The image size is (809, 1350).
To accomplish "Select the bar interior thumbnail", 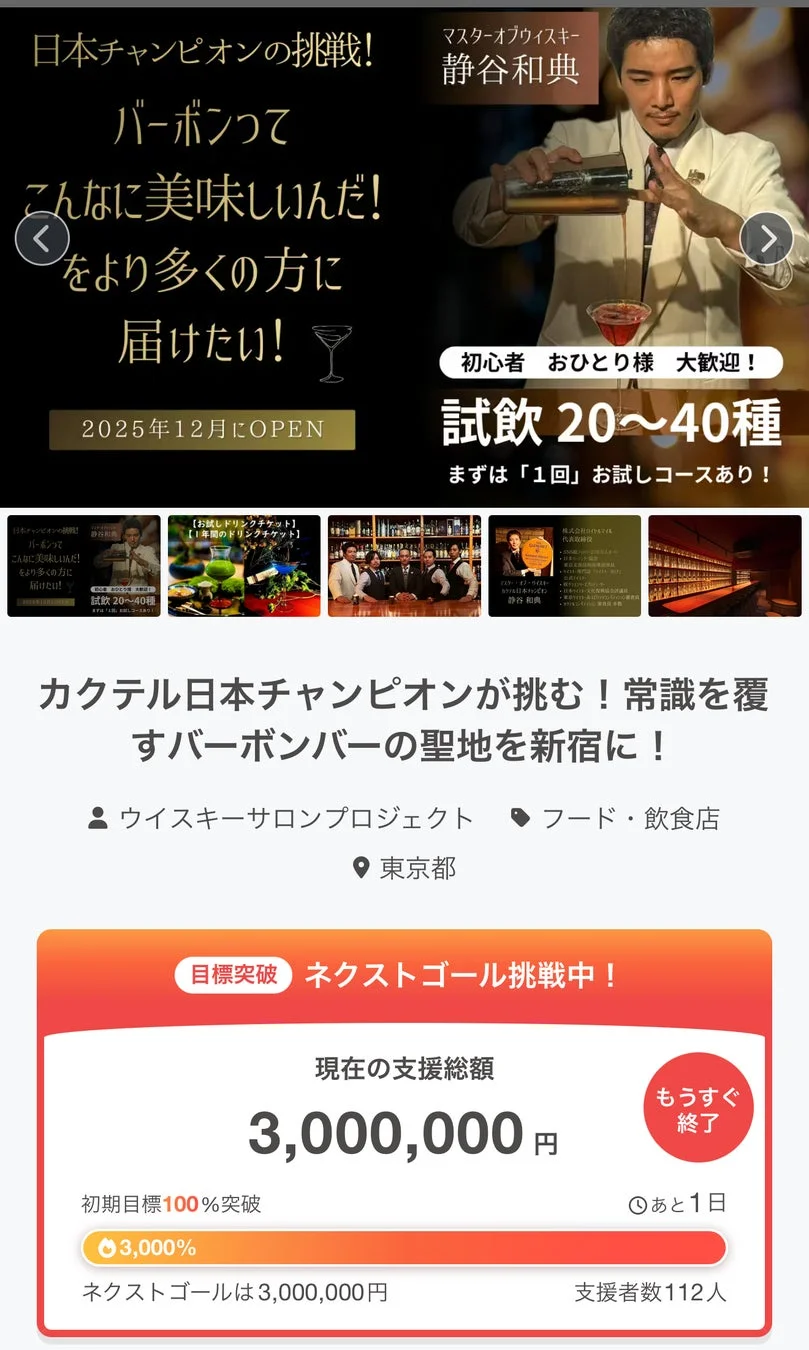I will coord(725,566).
